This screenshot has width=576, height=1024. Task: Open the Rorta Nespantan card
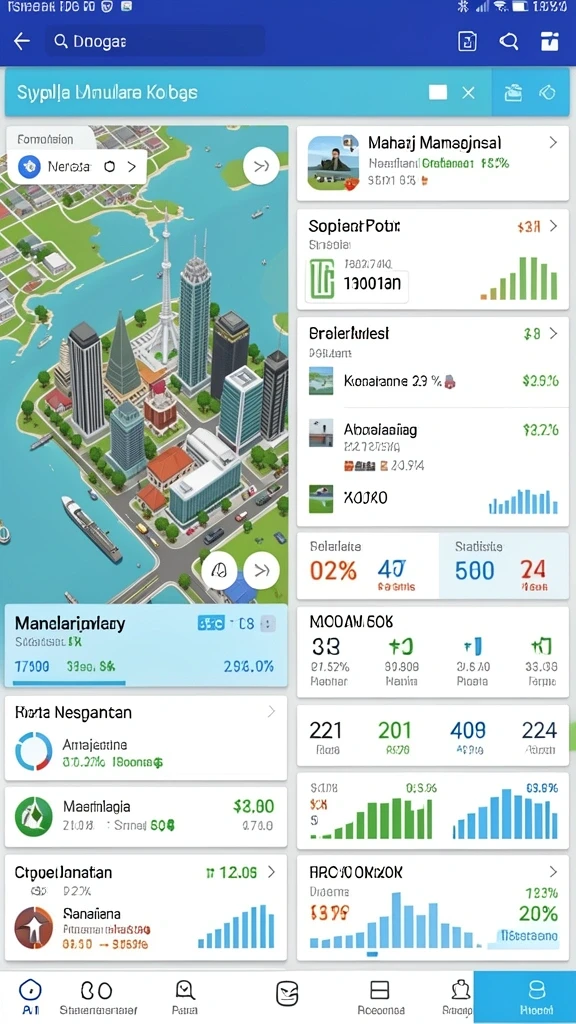(146, 738)
